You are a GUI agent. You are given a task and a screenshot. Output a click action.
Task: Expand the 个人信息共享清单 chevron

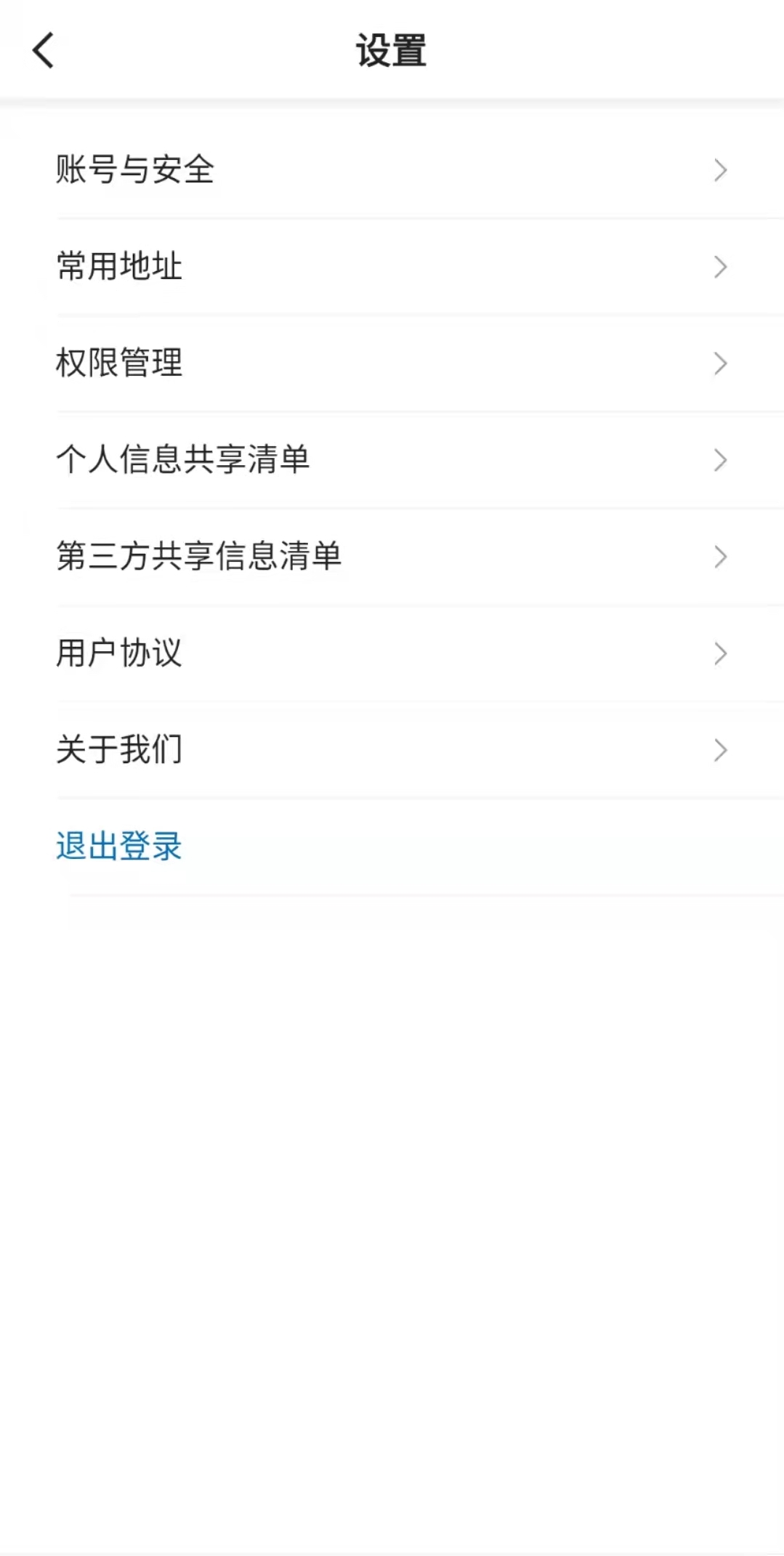point(720,459)
